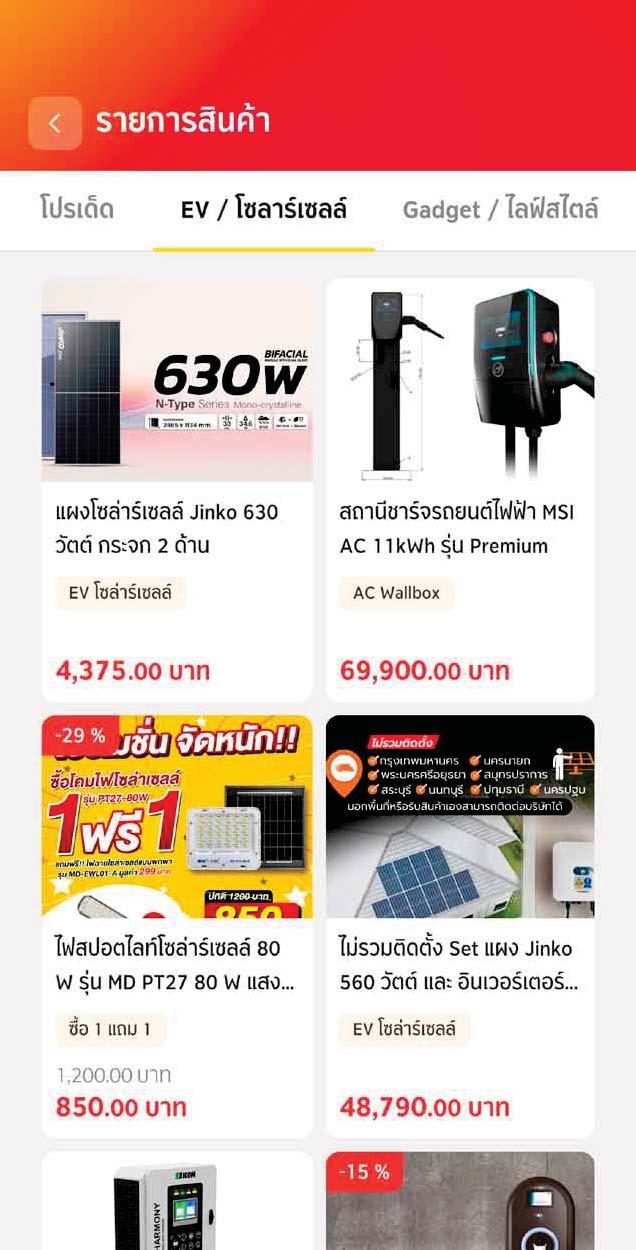This screenshot has width=636, height=1250.
Task: Select the EV / โซลาร์เซลล์ tab
Action: coord(264,210)
